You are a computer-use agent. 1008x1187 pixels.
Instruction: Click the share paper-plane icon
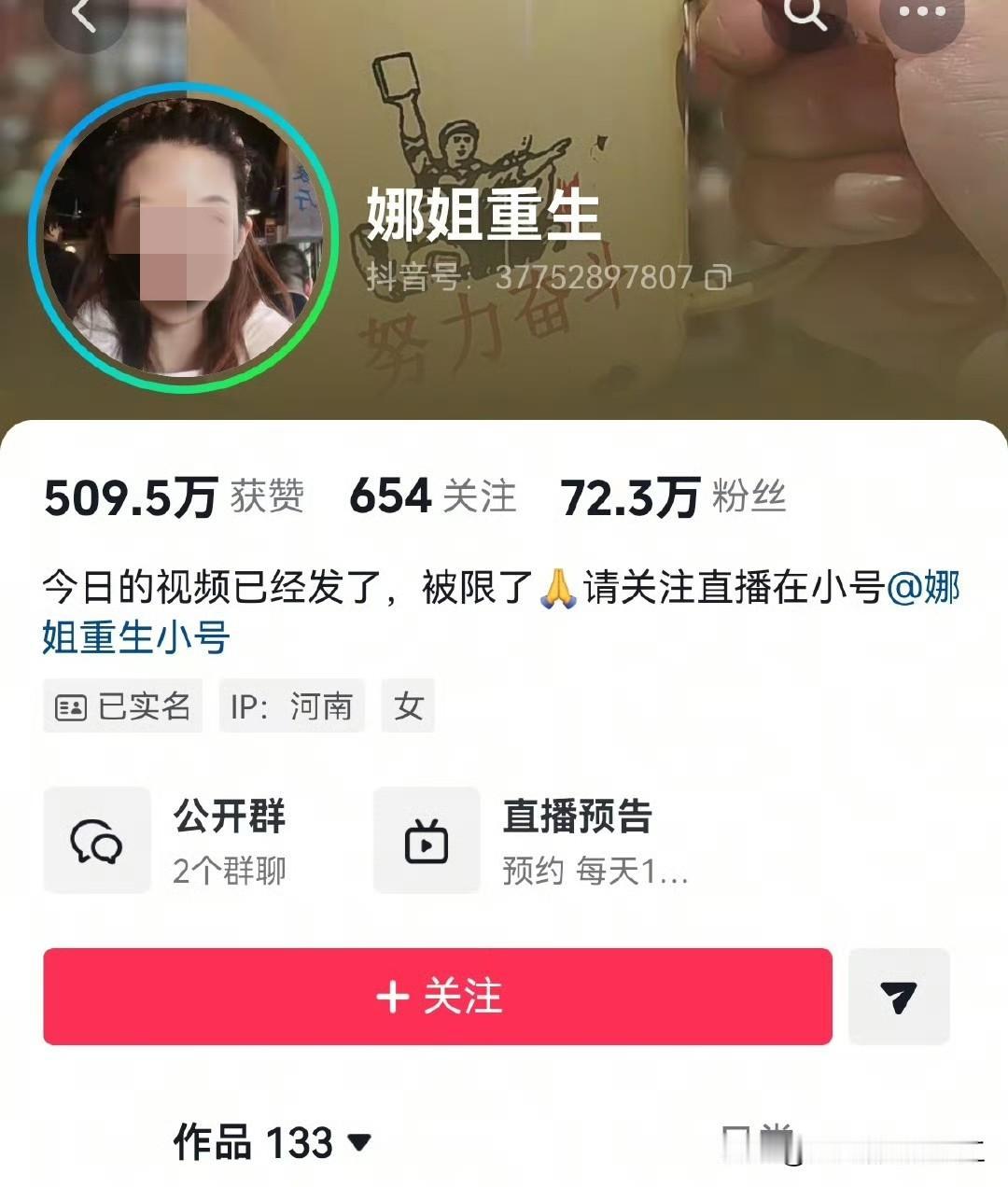899,998
